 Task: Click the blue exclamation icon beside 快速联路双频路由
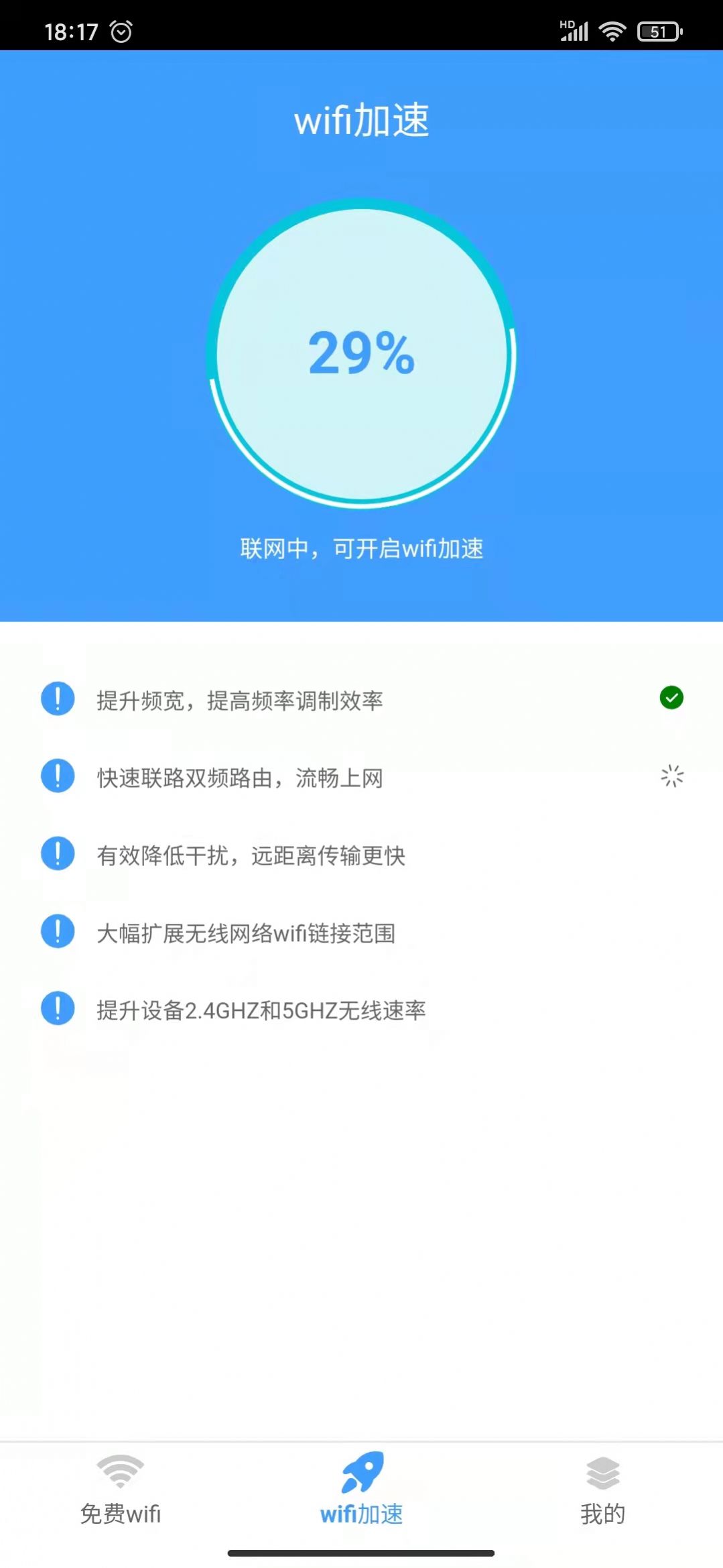click(58, 777)
